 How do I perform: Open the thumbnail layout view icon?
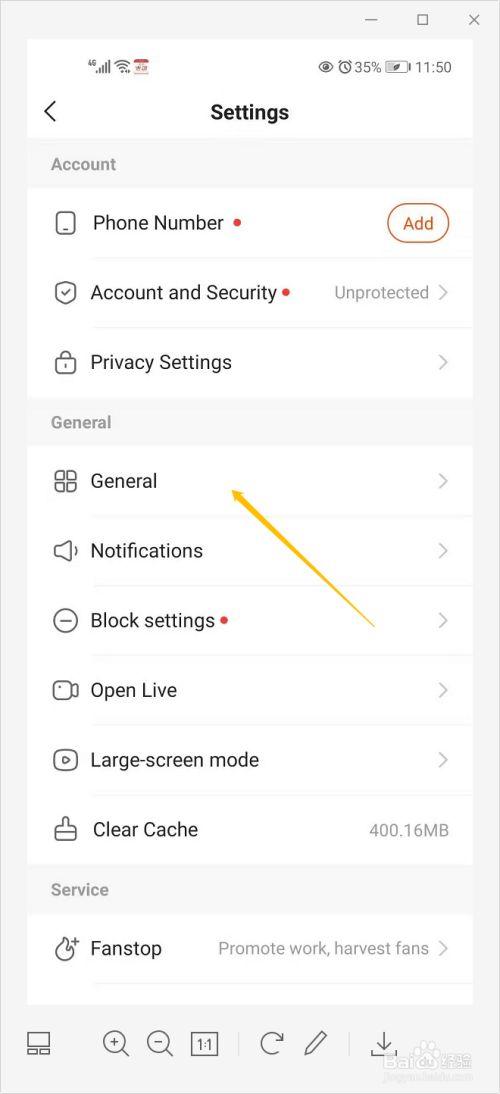point(38,1043)
